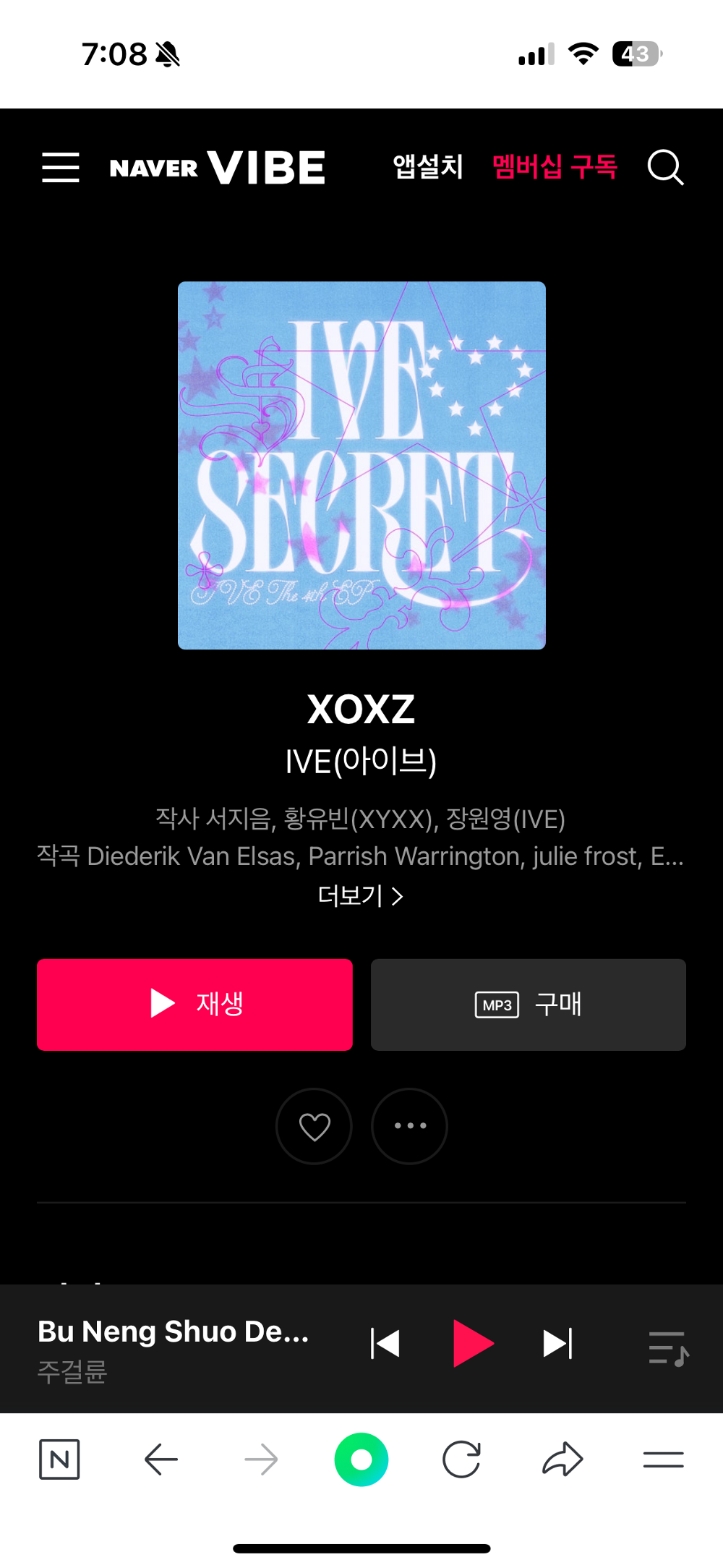The height and width of the screenshot is (1568, 723).
Task: Play XOXZ with the 재생 button
Action: click(194, 1005)
